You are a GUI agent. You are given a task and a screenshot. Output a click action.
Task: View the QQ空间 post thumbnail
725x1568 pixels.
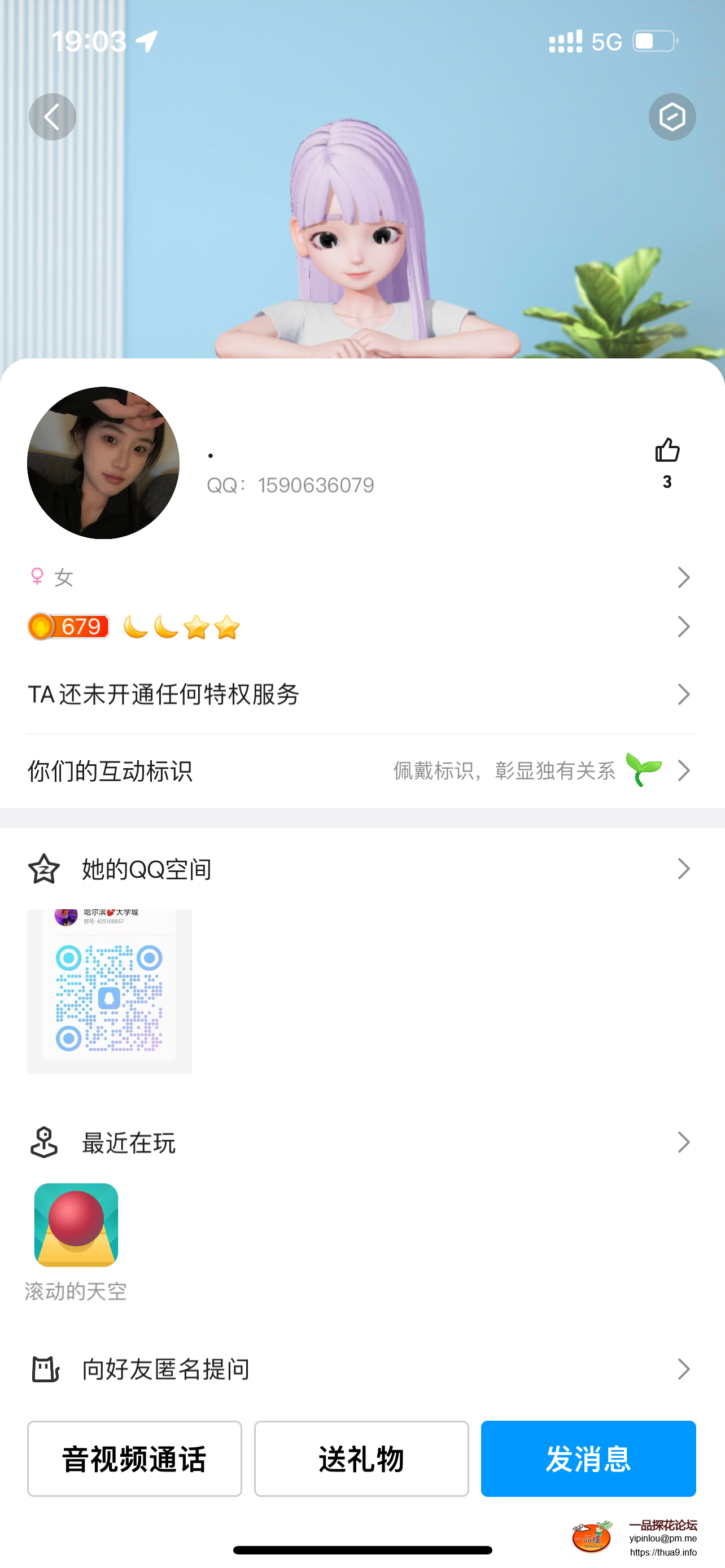pos(110,991)
